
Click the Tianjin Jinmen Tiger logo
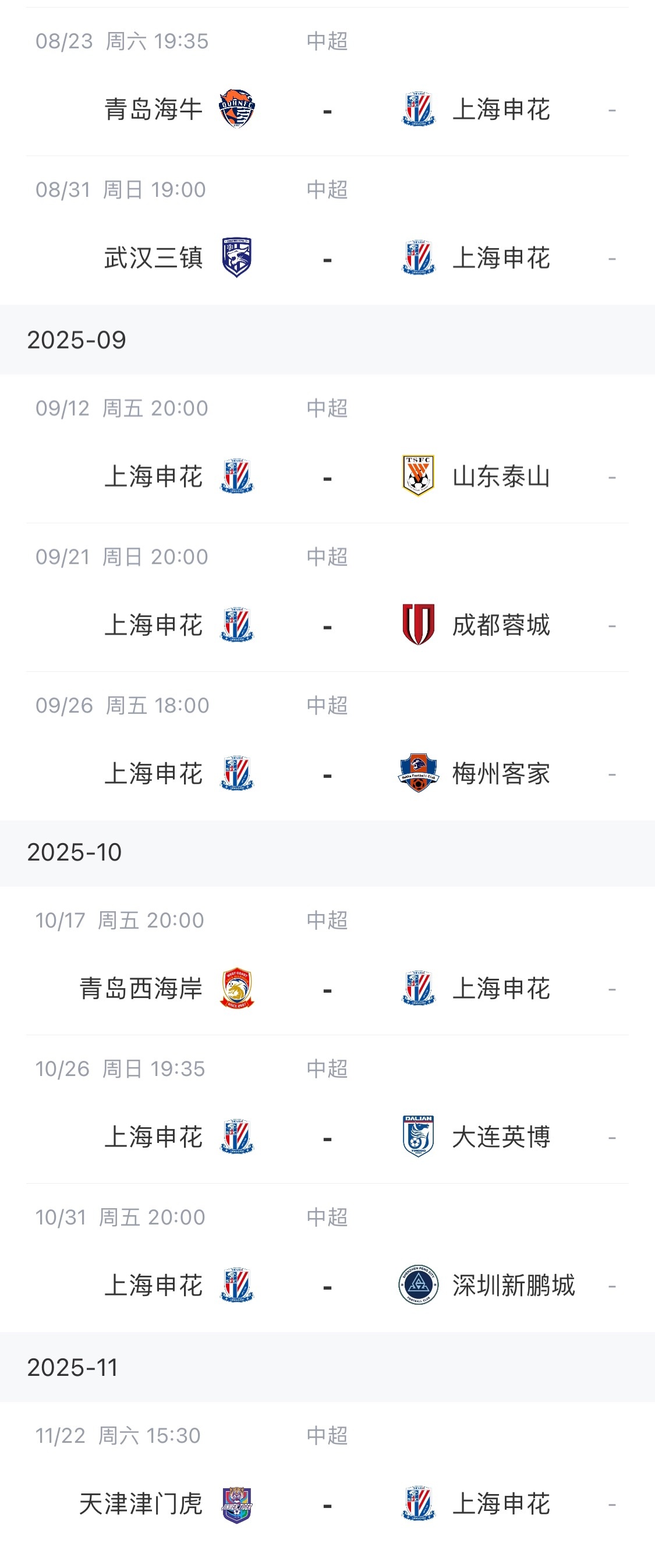[x=237, y=1504]
